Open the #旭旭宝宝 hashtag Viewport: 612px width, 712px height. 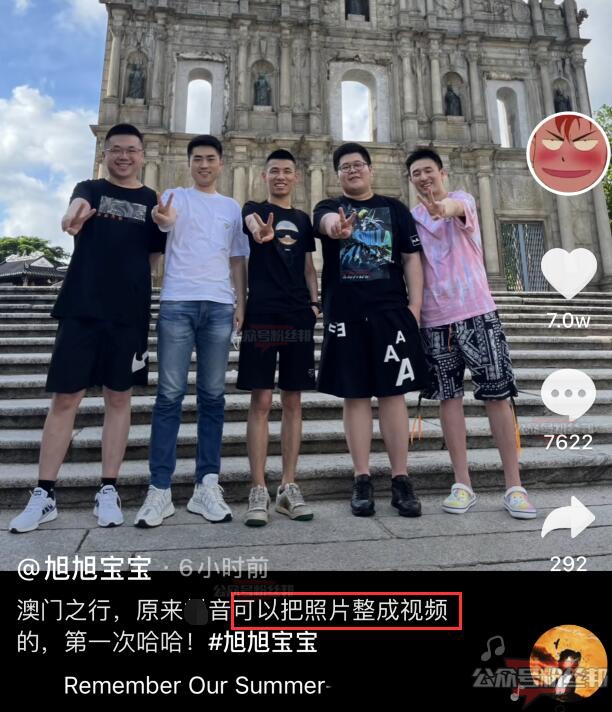pyautogui.click(x=264, y=641)
